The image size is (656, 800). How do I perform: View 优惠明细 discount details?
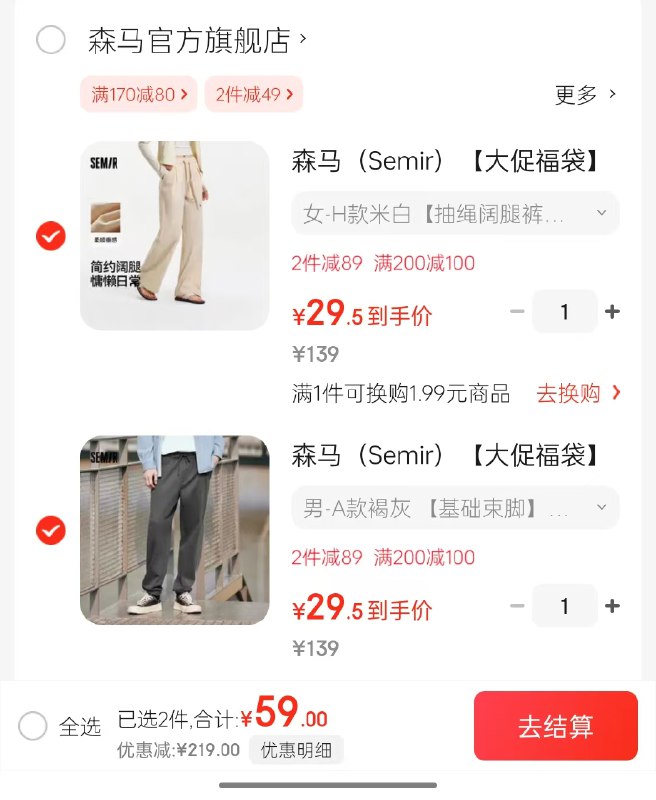click(x=296, y=750)
